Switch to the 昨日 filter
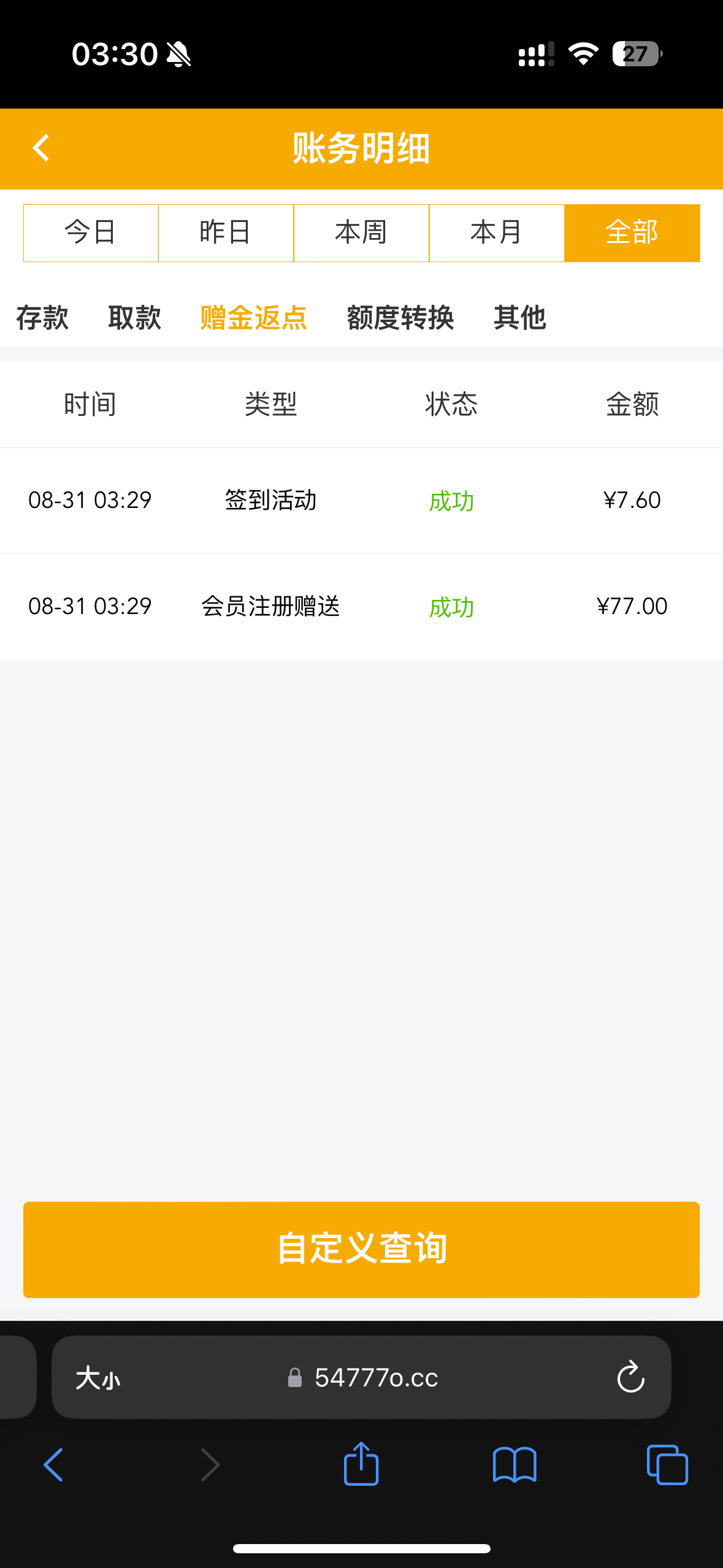 tap(226, 233)
